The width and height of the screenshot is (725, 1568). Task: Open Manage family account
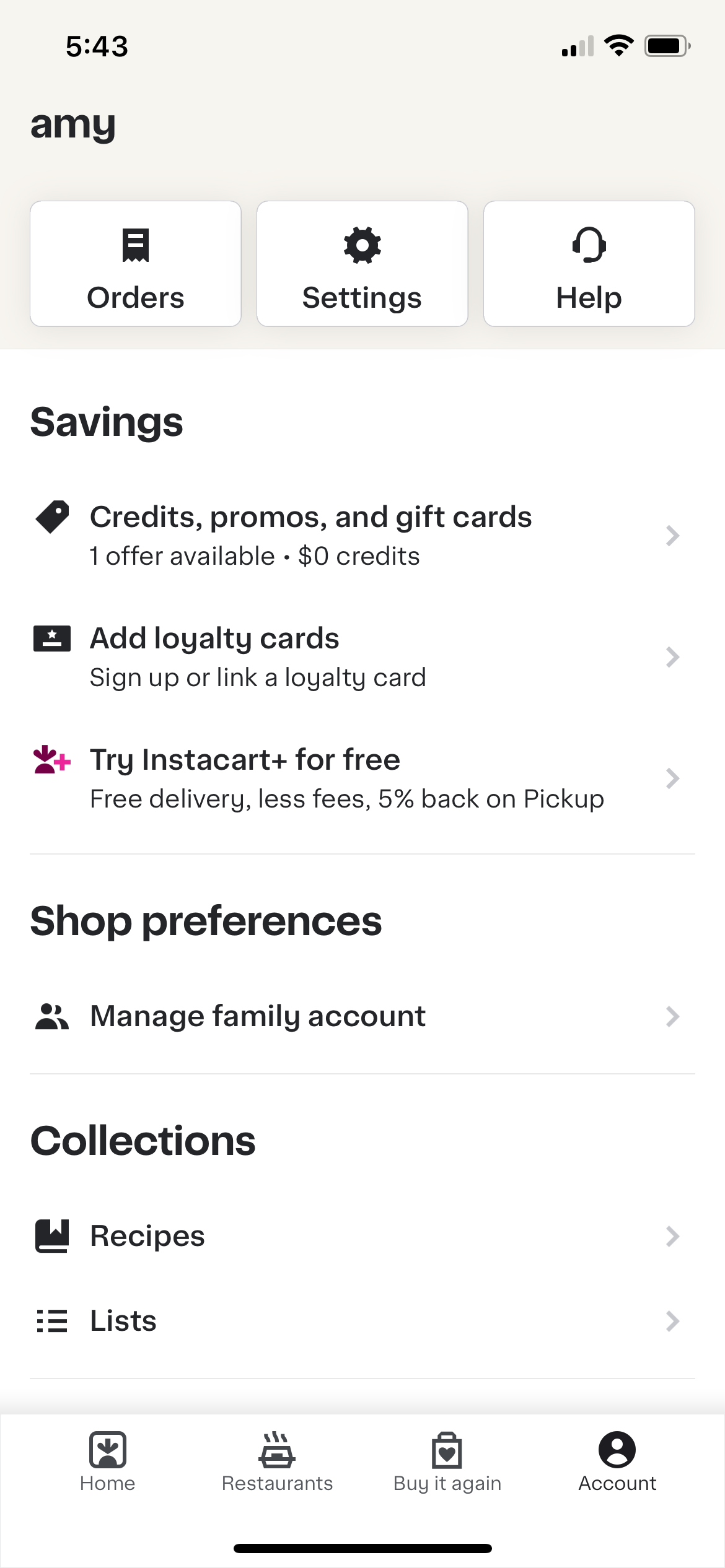257,1016
